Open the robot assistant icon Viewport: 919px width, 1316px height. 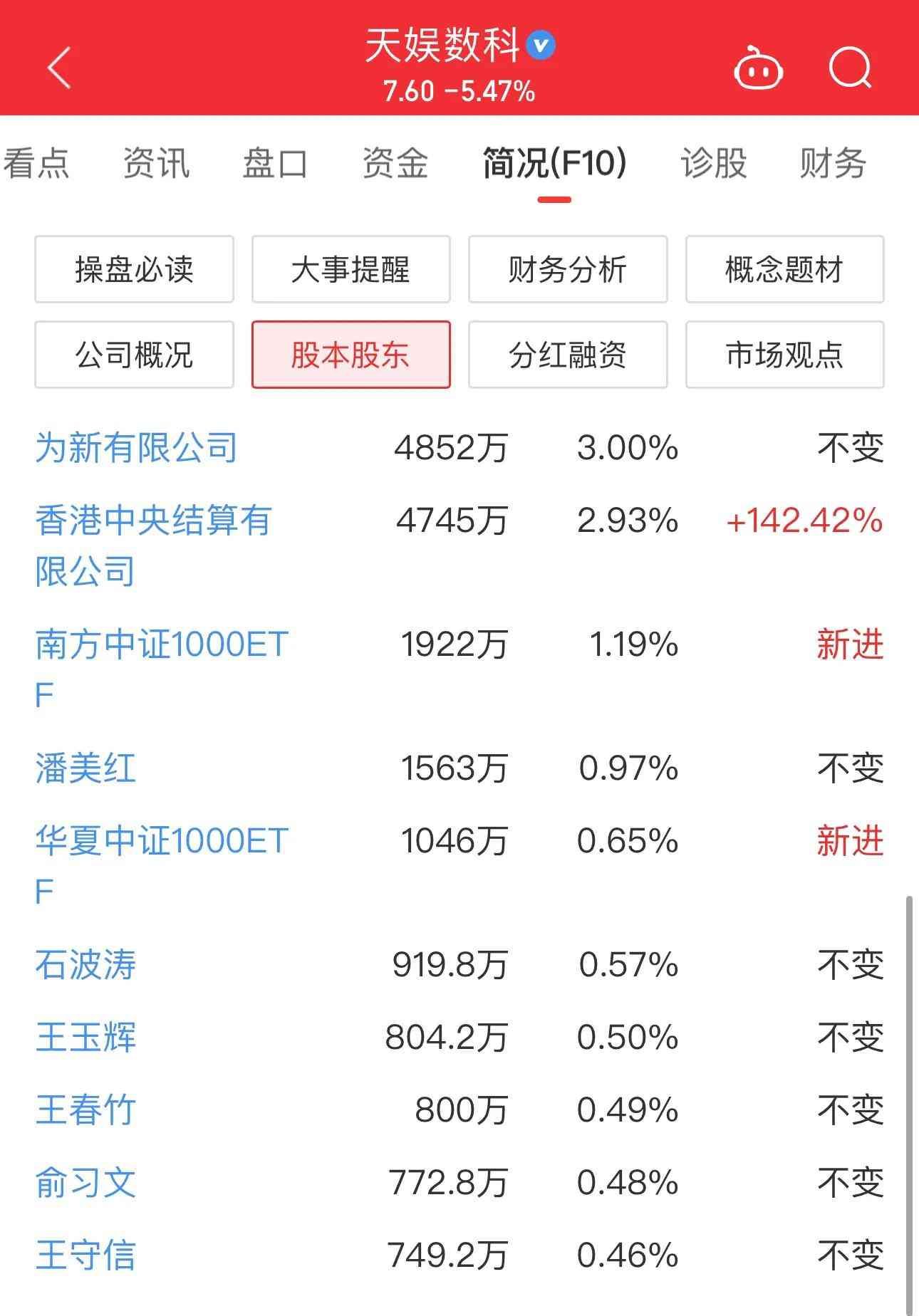758,68
